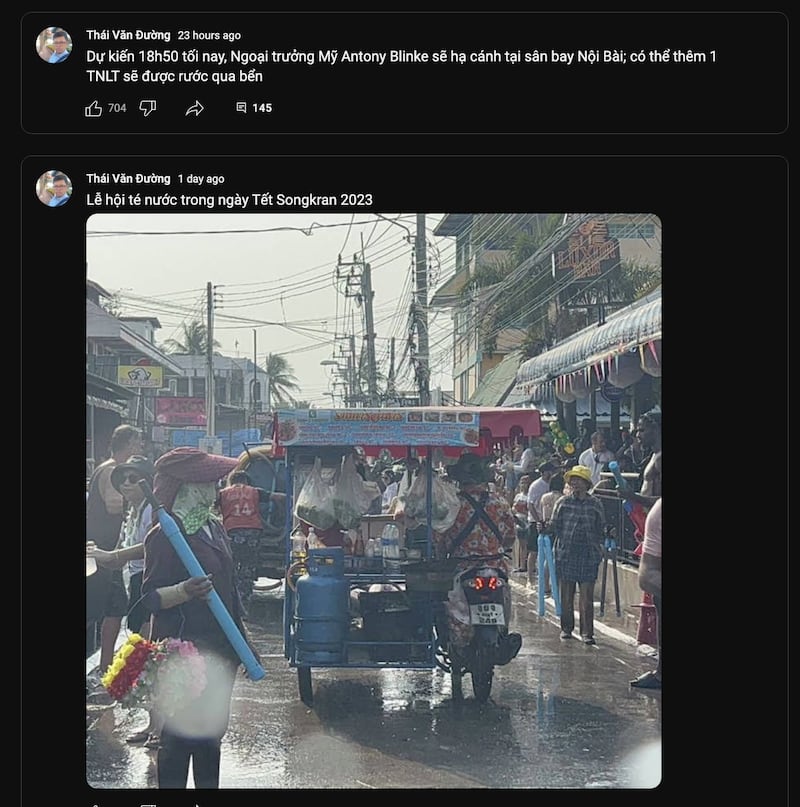Open the 145 comments on the first post
This screenshot has width=800, height=807.
pos(254,108)
